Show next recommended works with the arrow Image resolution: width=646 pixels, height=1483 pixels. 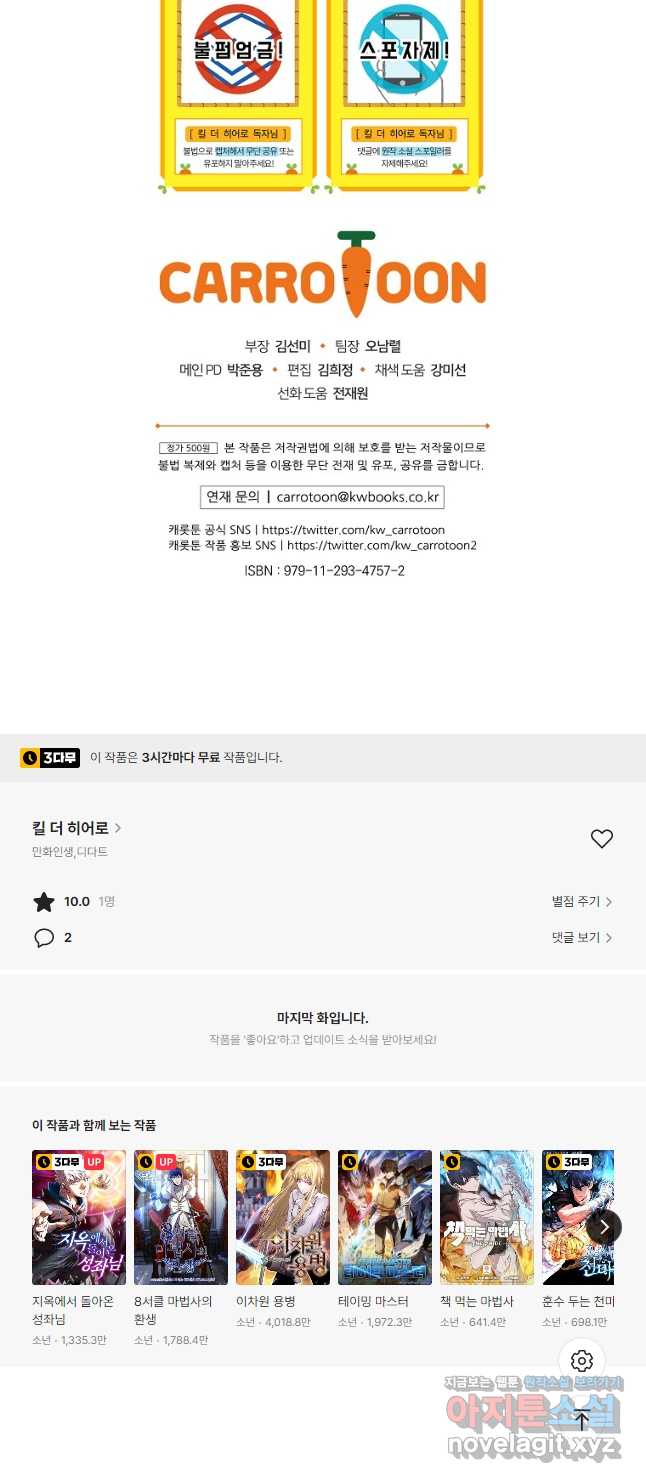604,1227
